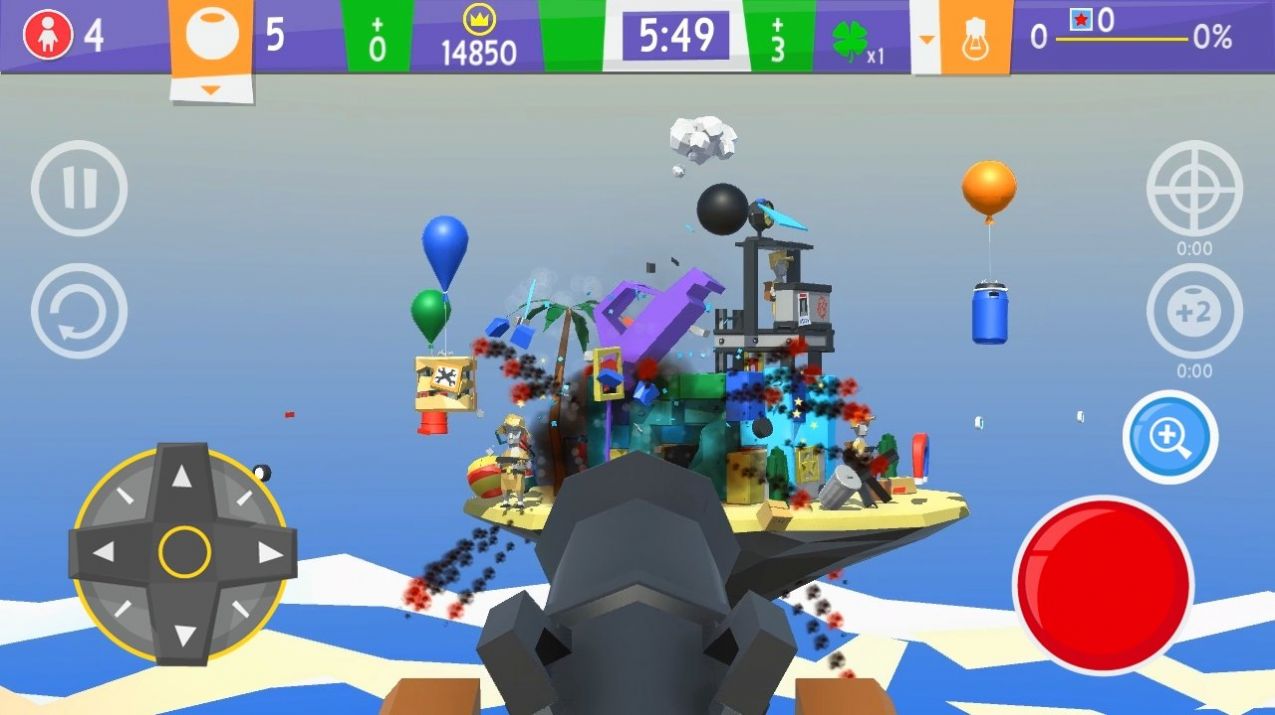Use the +2 bonus power-up
This screenshot has height=715, width=1275.
pyautogui.click(x=1194, y=311)
